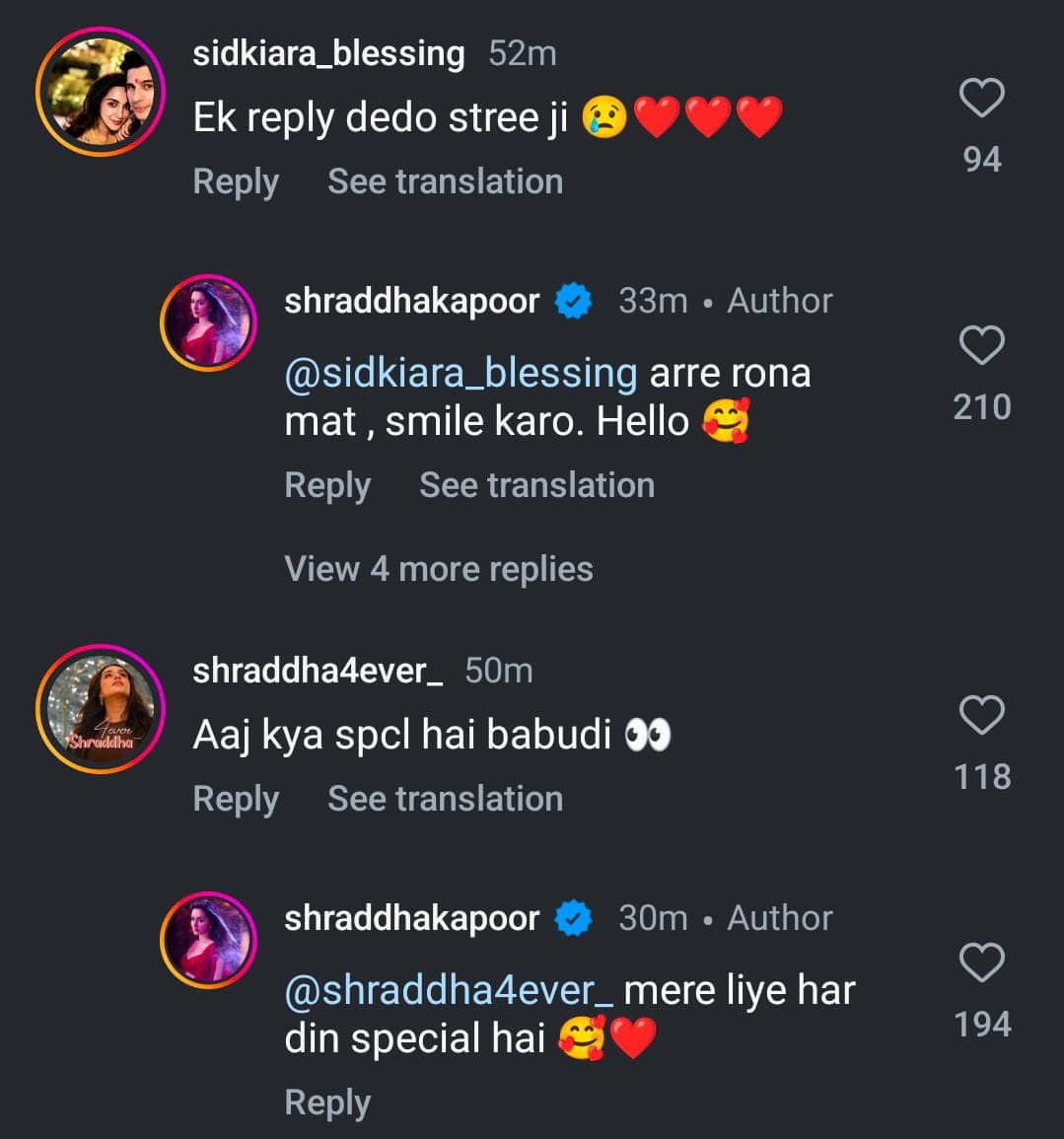This screenshot has width=1064, height=1139.
Task: Open sidkiara_blessing's profile picture
Action: (x=100, y=92)
